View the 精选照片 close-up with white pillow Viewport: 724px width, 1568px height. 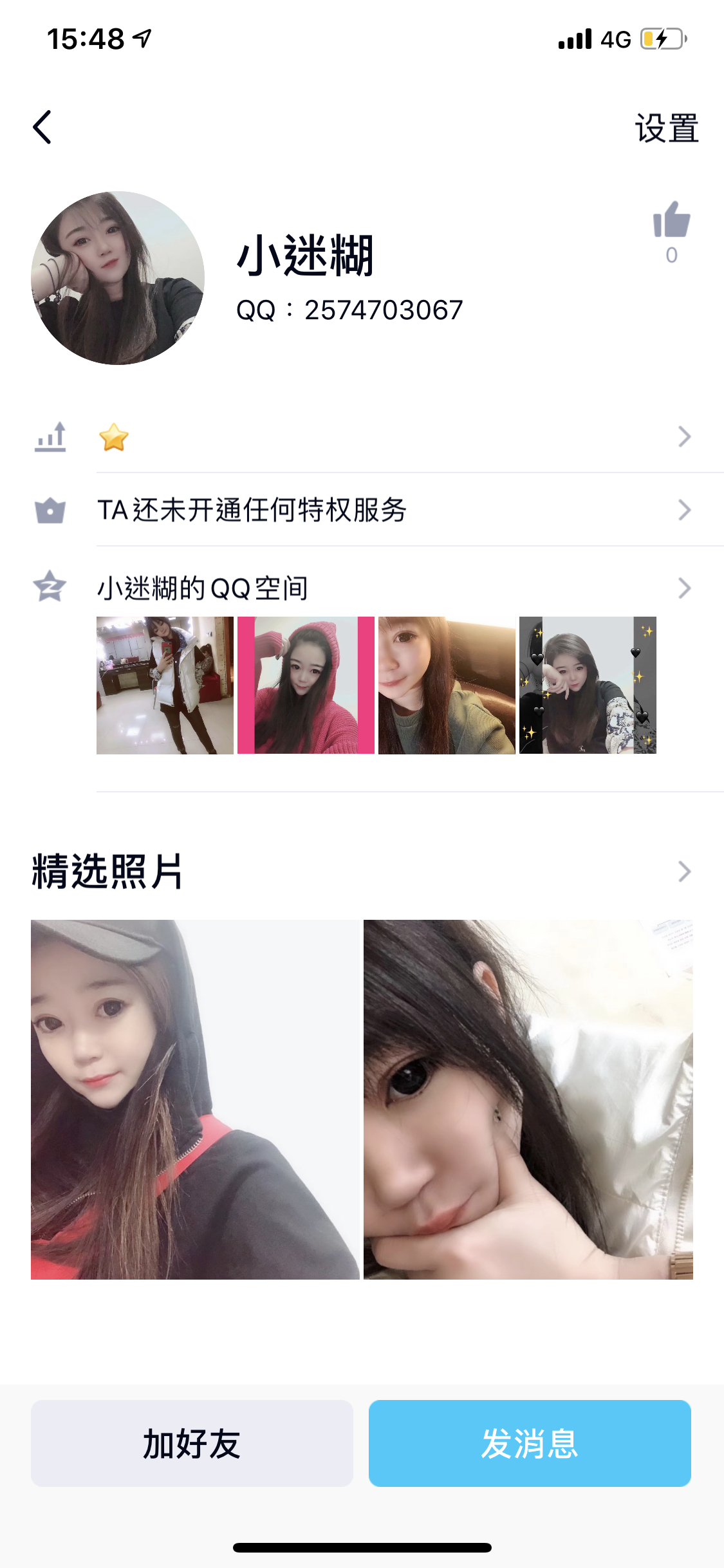528,1099
